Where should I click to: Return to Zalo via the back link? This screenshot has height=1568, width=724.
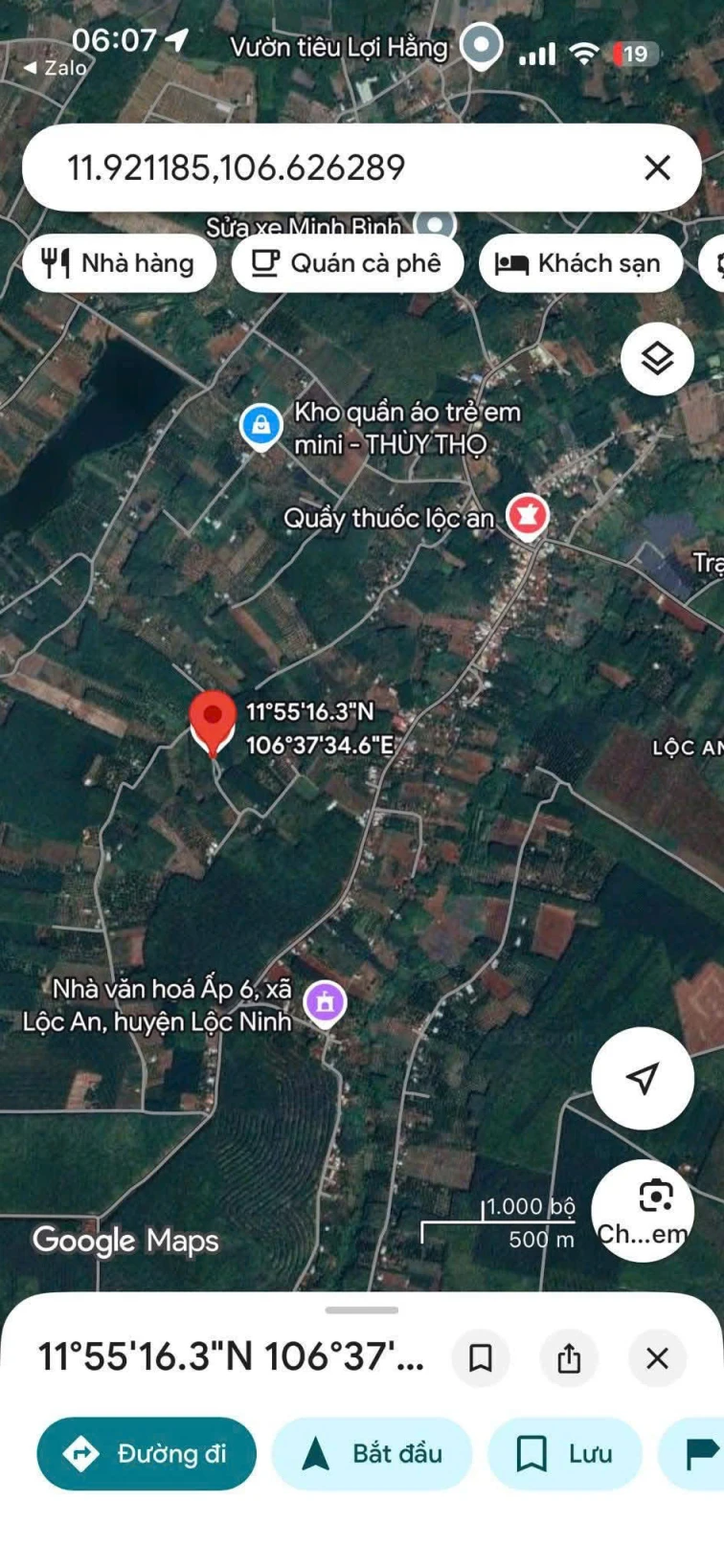pyautogui.click(x=56, y=68)
